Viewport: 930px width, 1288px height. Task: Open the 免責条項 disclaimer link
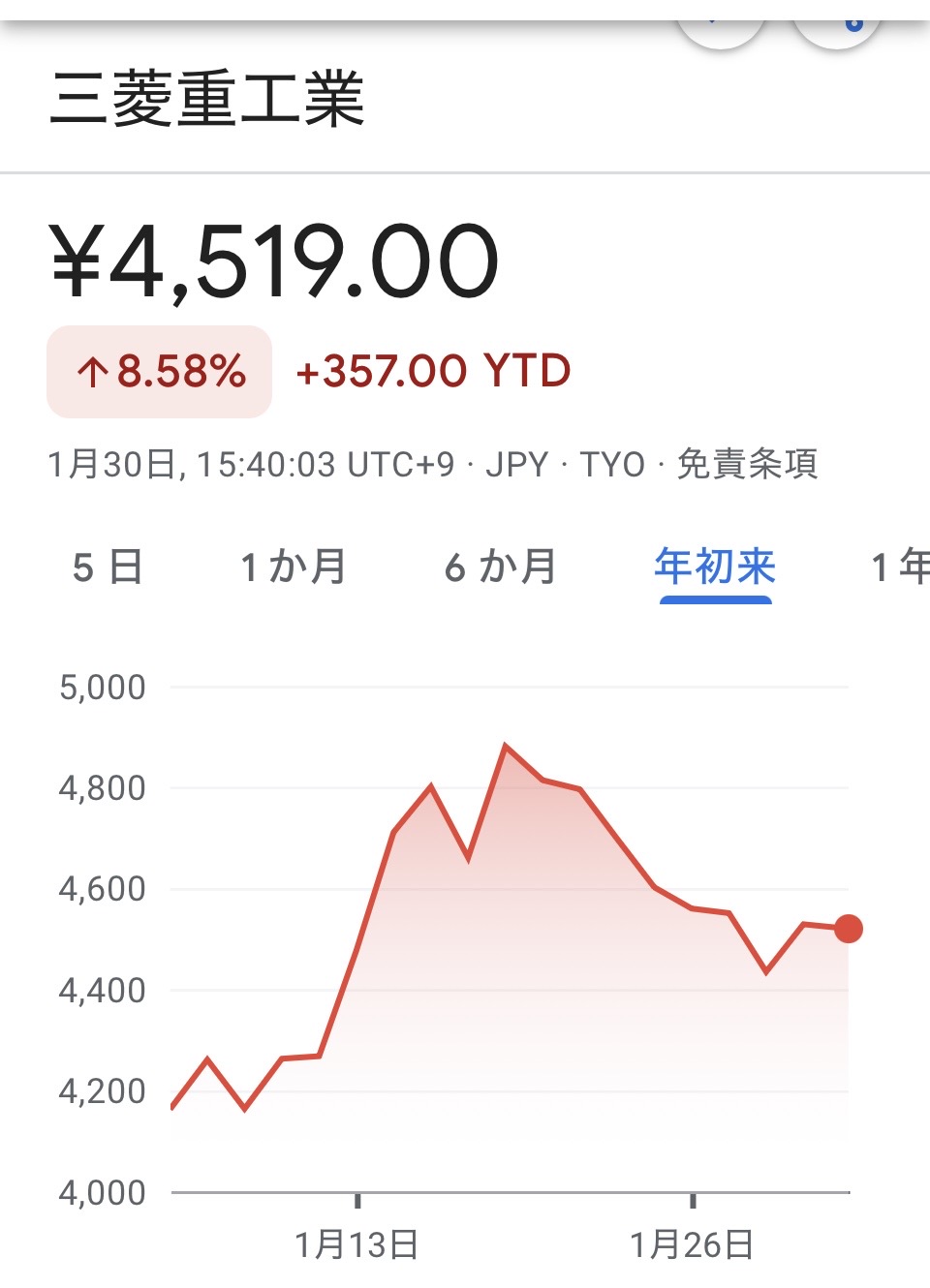tap(747, 465)
